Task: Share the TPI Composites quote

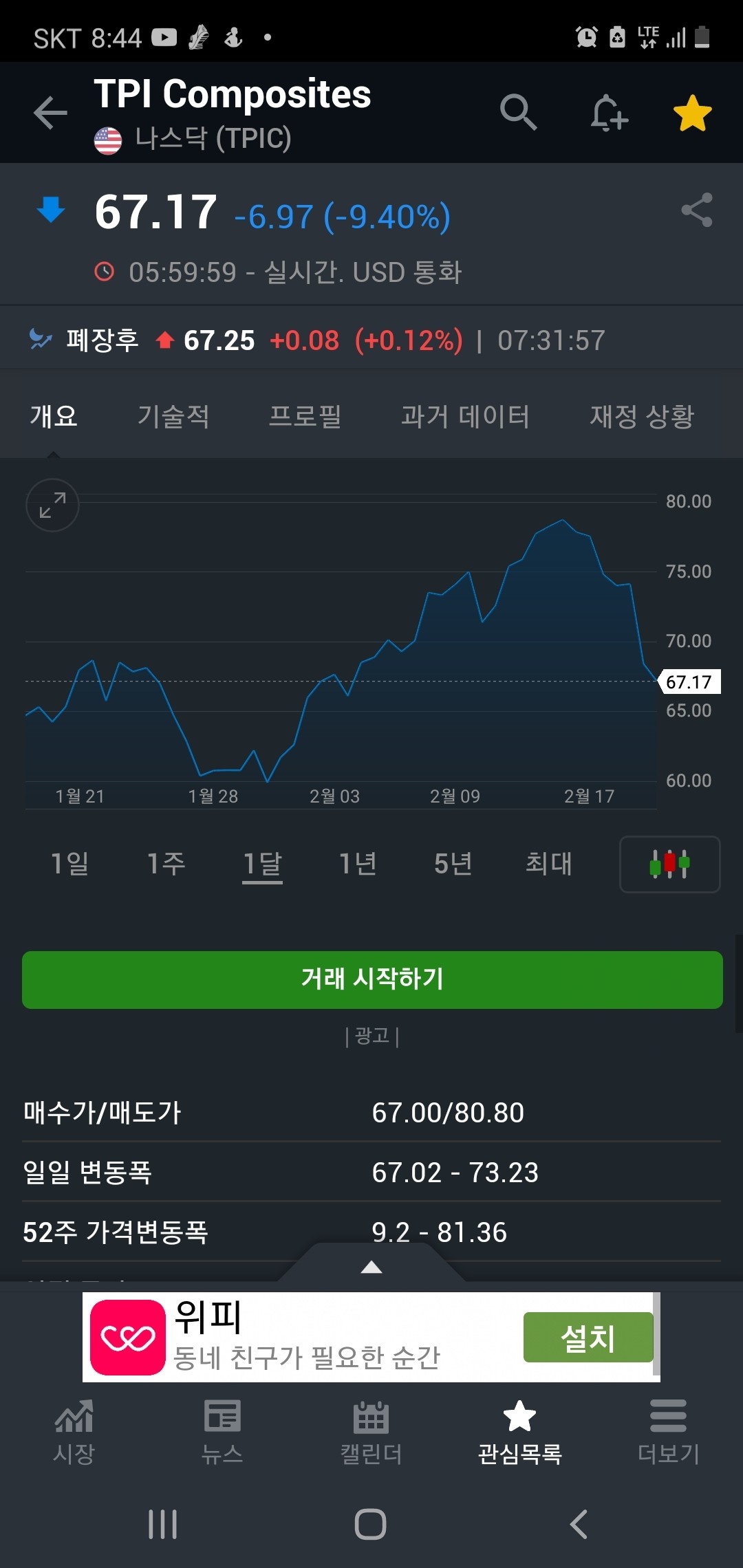Action: coord(697,210)
